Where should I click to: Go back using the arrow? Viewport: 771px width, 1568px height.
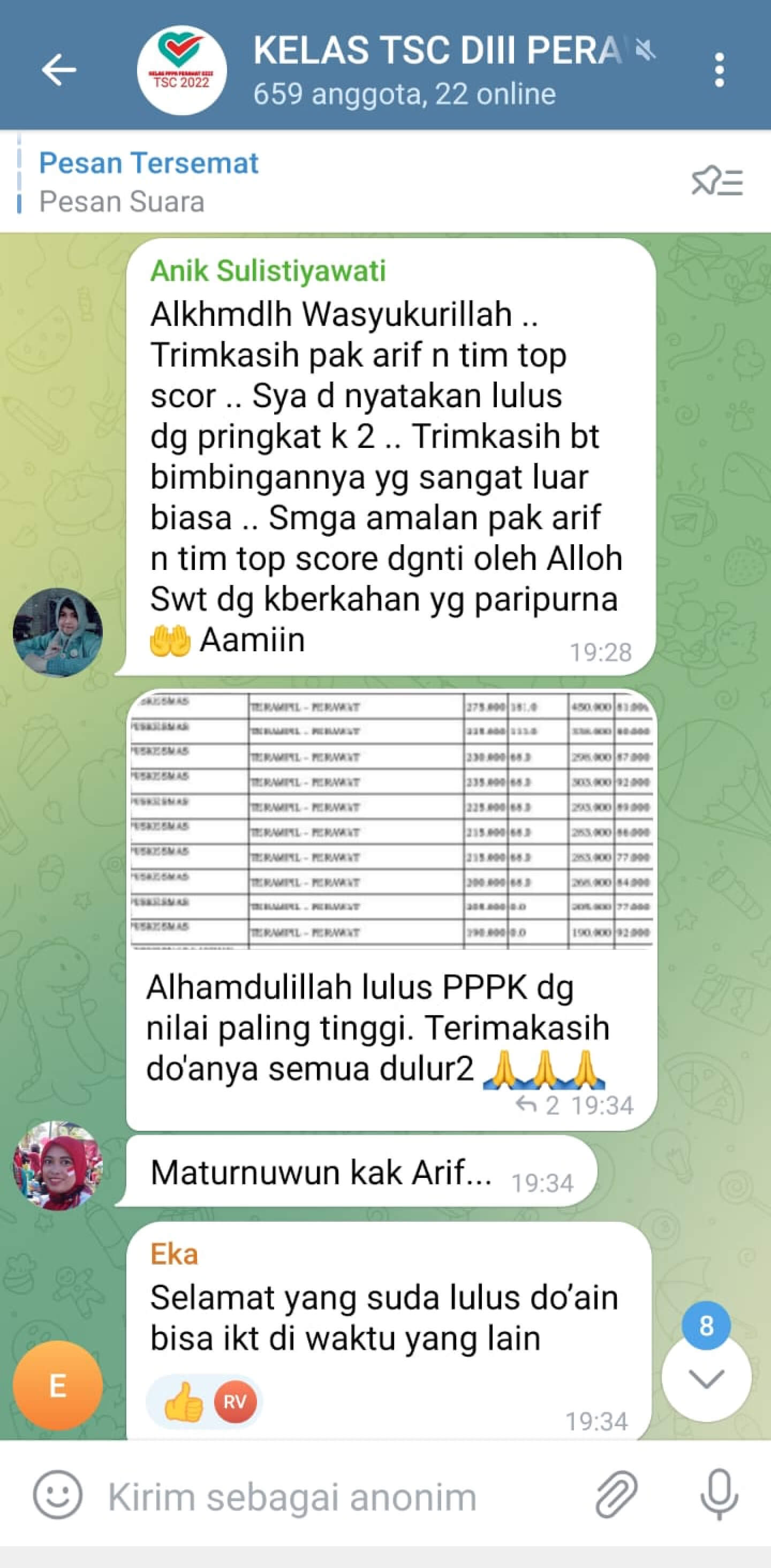(58, 70)
